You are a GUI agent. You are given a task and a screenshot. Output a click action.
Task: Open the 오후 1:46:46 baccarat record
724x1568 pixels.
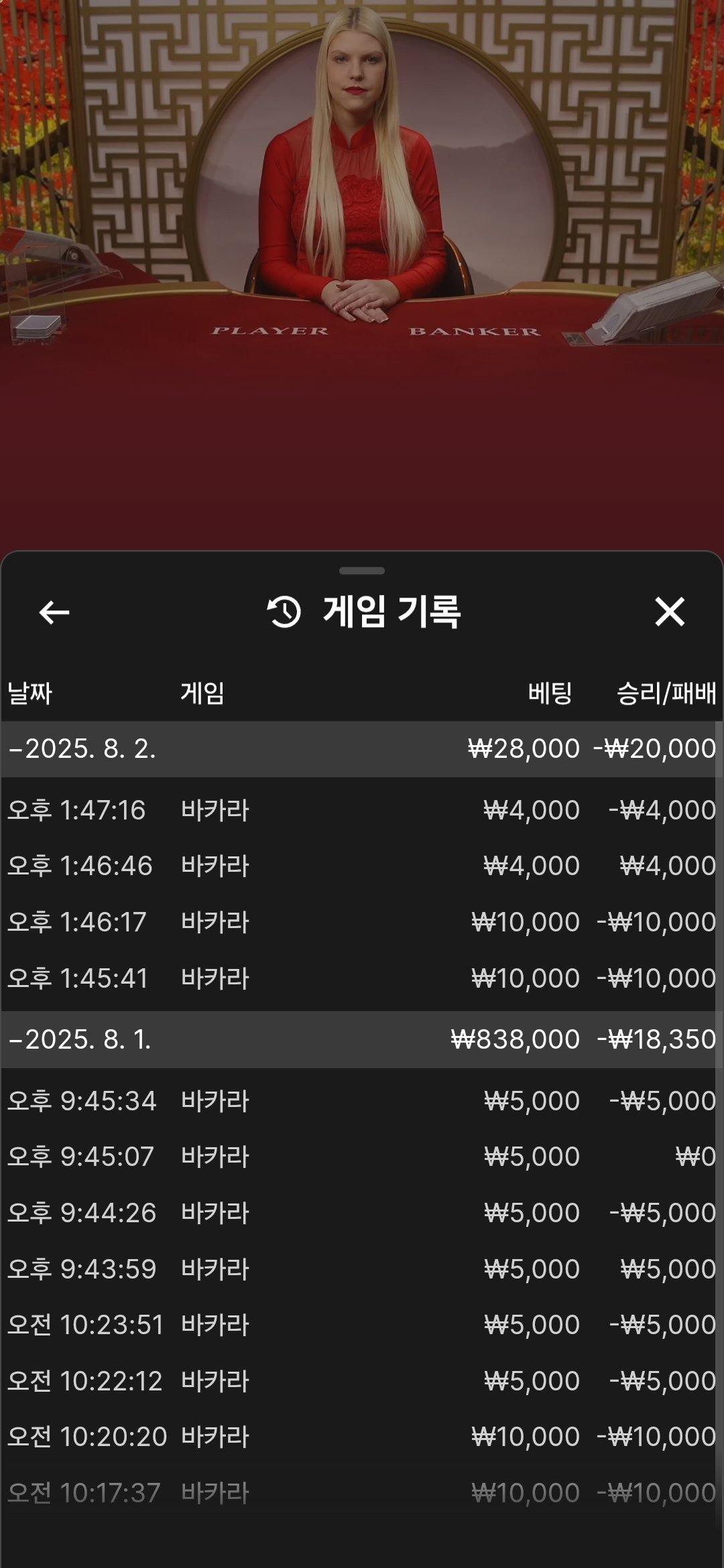[361, 866]
